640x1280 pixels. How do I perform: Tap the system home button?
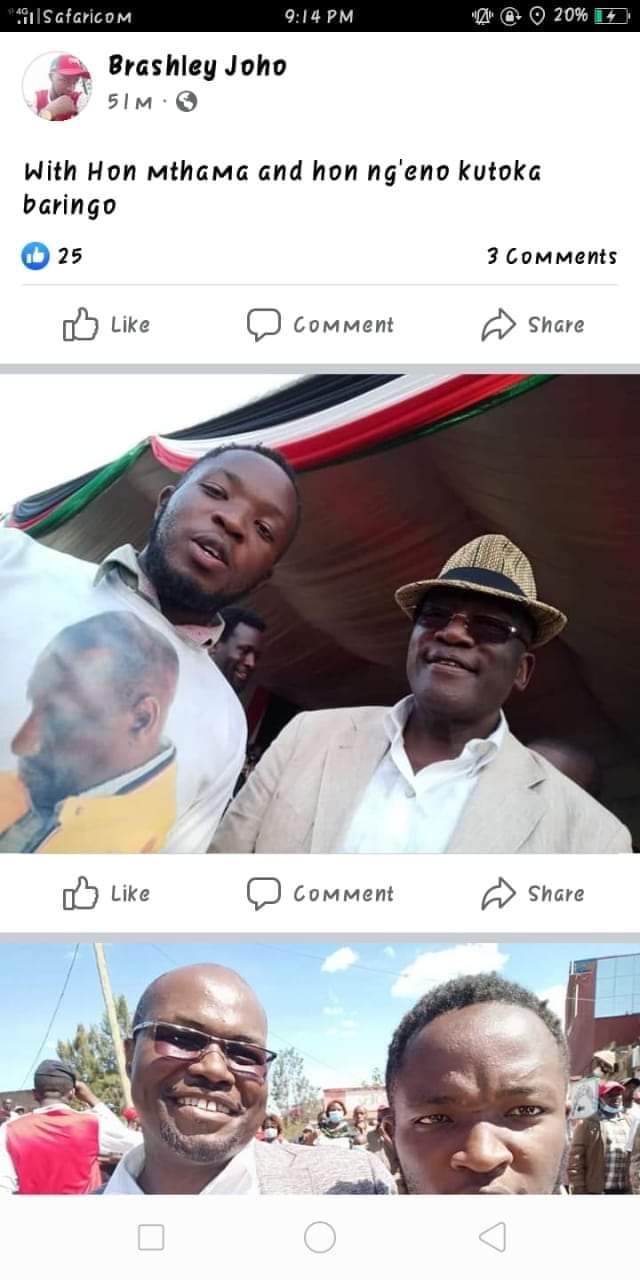320,1238
